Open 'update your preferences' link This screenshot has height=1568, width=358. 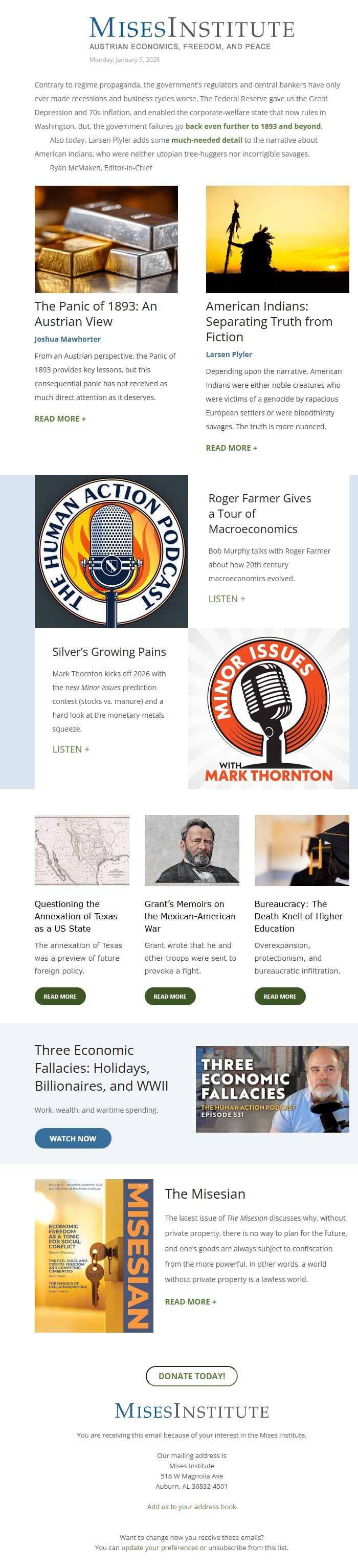pos(160,1548)
